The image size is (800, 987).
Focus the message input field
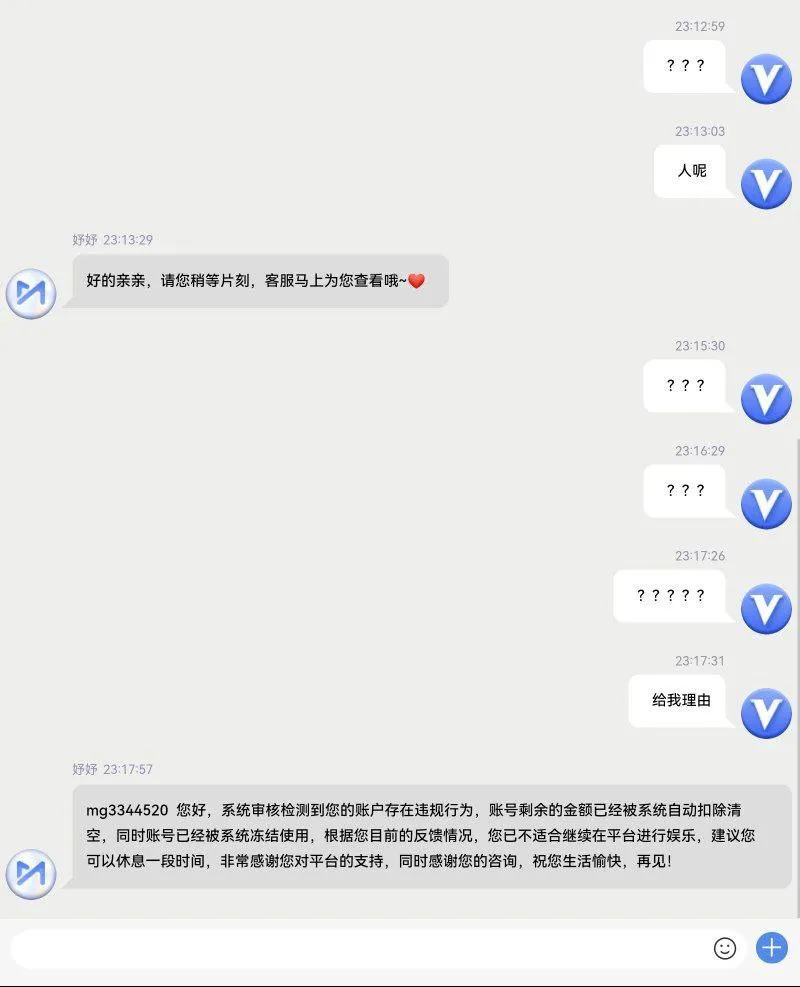click(360, 948)
